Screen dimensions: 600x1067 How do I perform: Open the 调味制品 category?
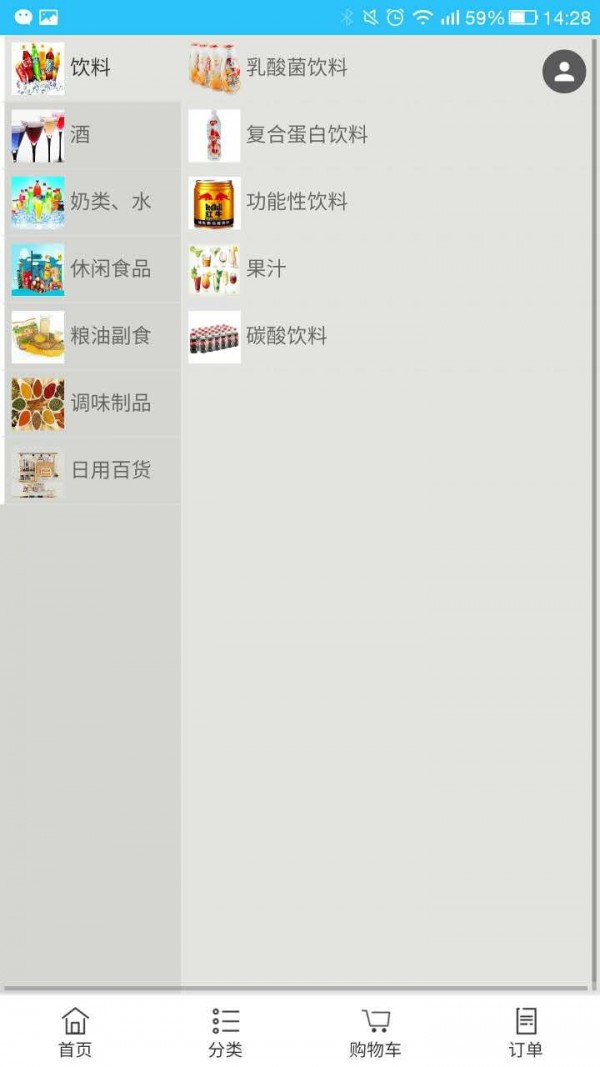(x=90, y=403)
